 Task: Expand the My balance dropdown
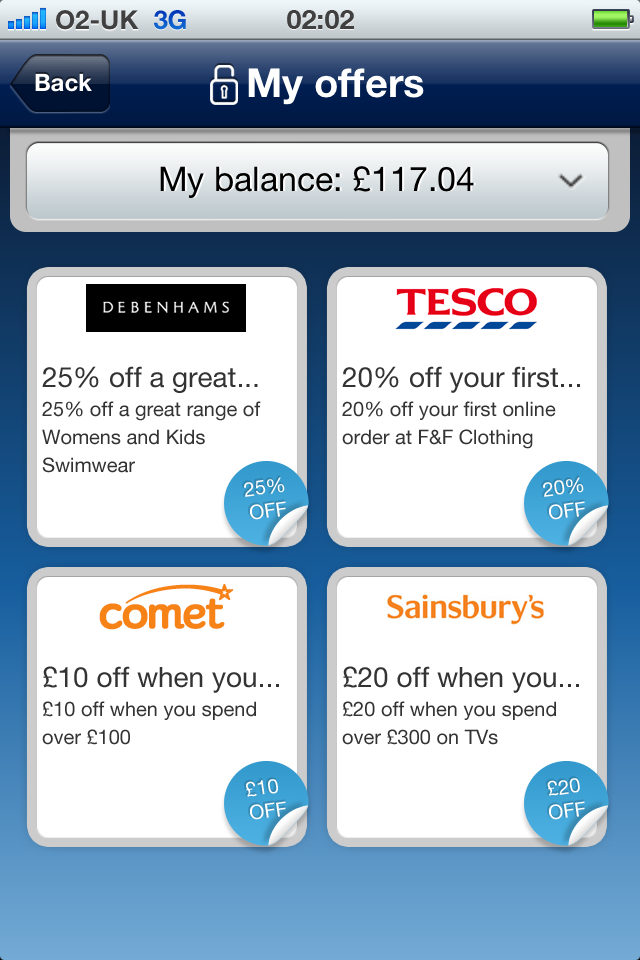pos(318,181)
